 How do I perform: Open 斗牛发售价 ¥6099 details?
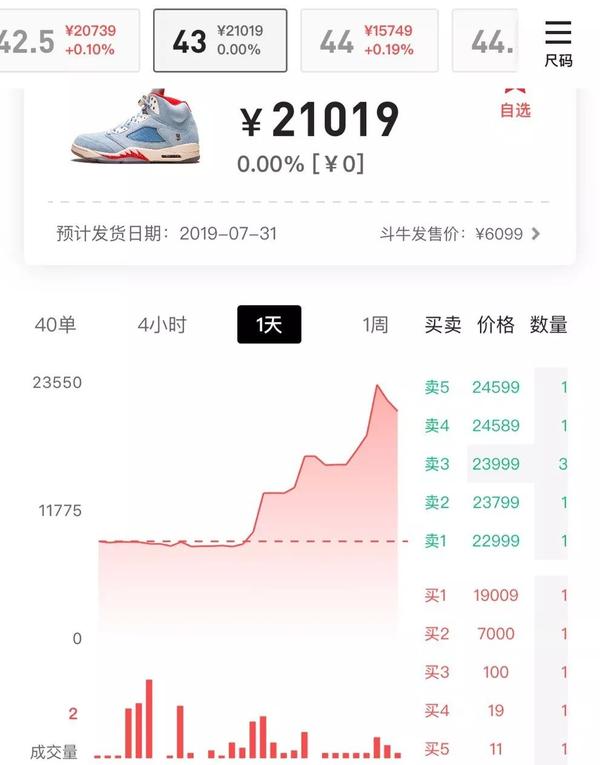[x=460, y=234]
